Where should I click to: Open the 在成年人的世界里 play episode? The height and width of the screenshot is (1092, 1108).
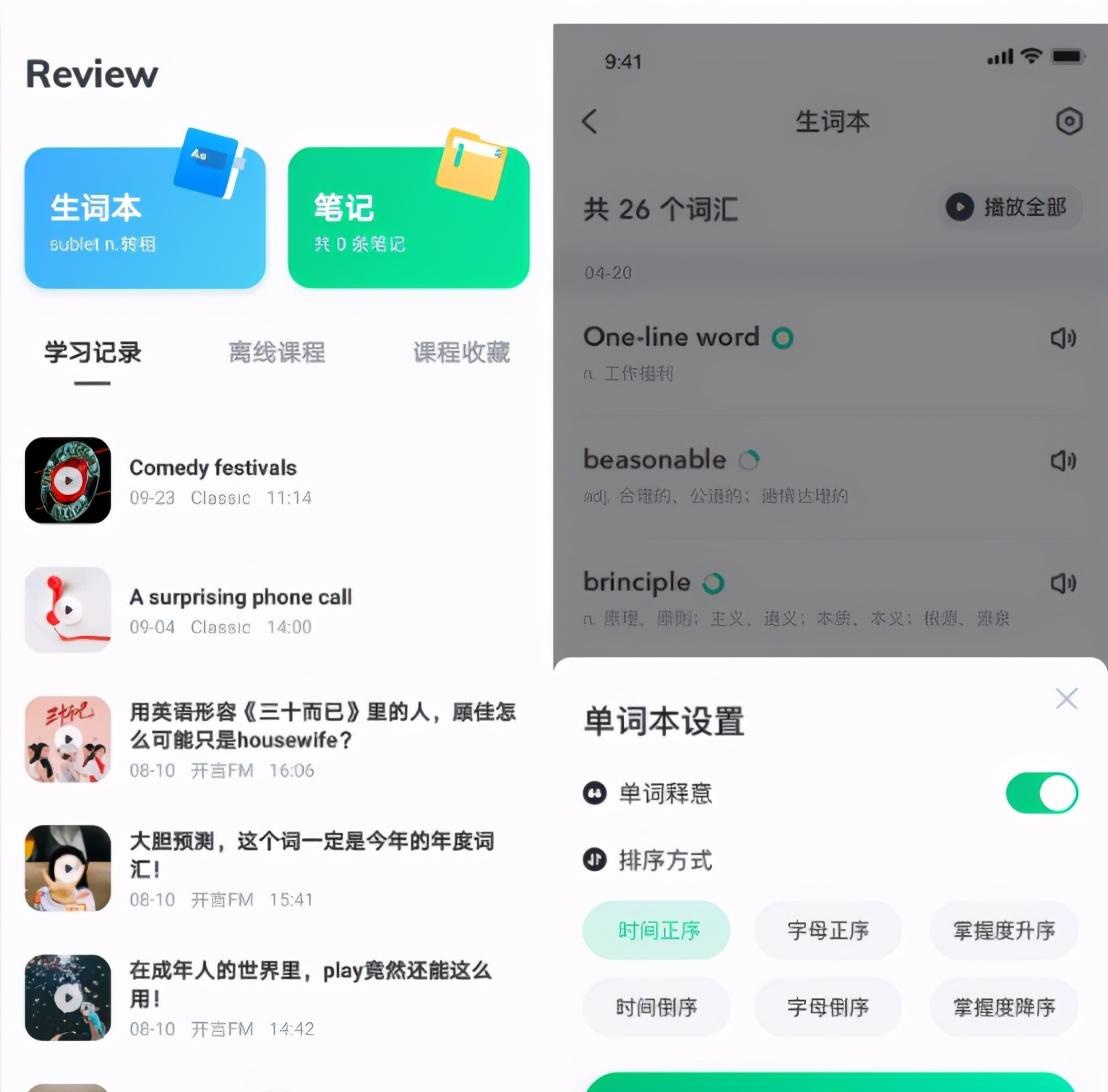coord(276,998)
